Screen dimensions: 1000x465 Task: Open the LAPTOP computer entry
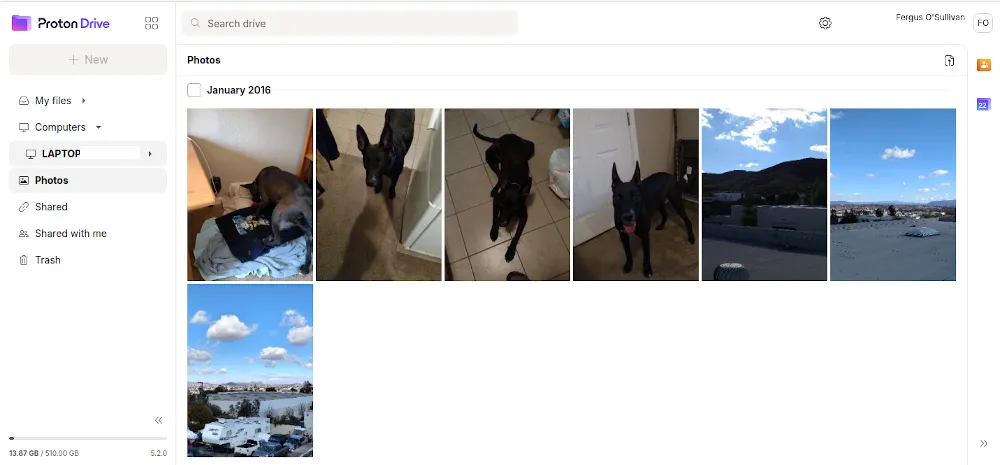point(61,154)
